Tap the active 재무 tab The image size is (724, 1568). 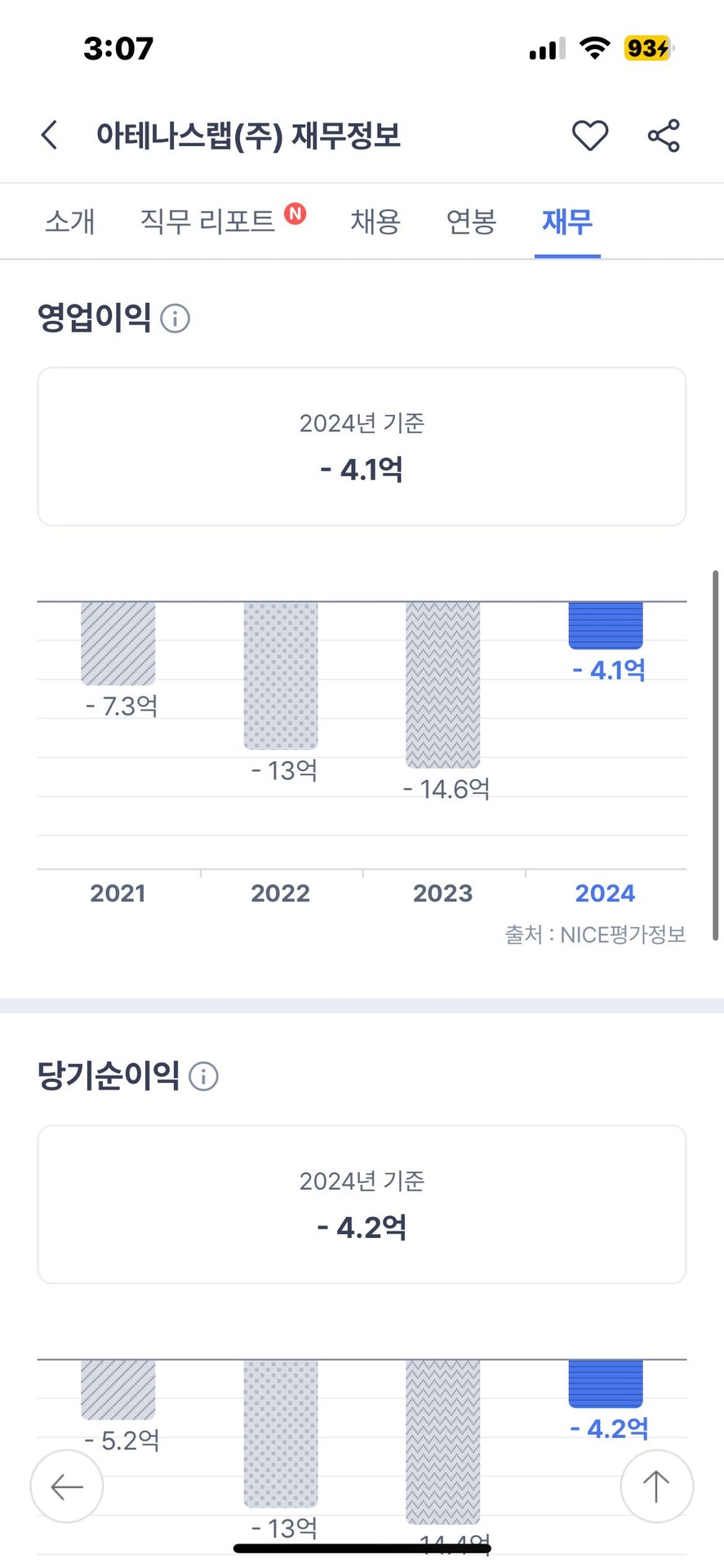(566, 221)
